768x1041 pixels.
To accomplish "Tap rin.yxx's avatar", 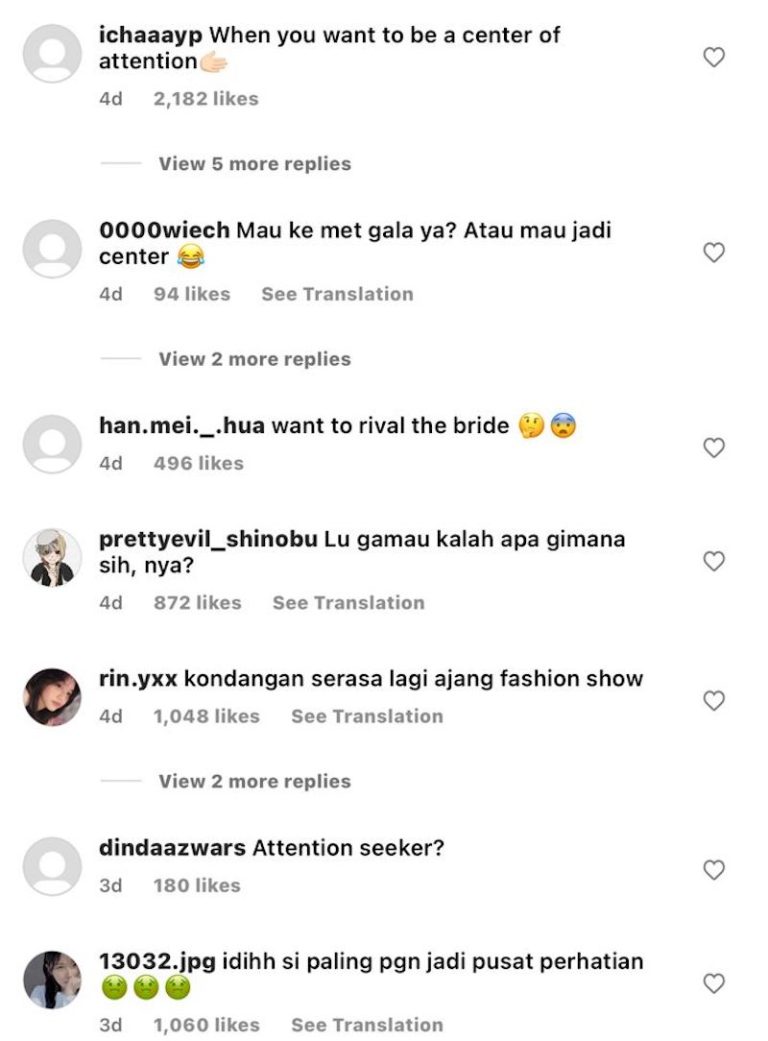I will coord(52,697).
